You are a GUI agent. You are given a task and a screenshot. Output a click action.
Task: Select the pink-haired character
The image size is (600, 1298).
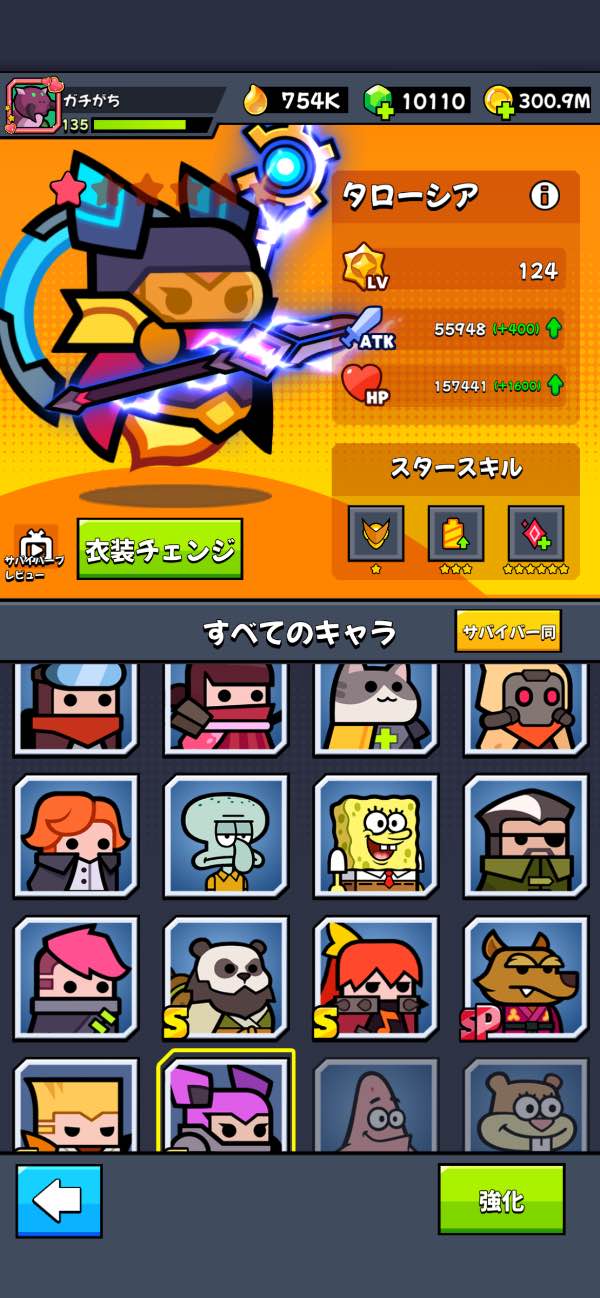(76, 978)
